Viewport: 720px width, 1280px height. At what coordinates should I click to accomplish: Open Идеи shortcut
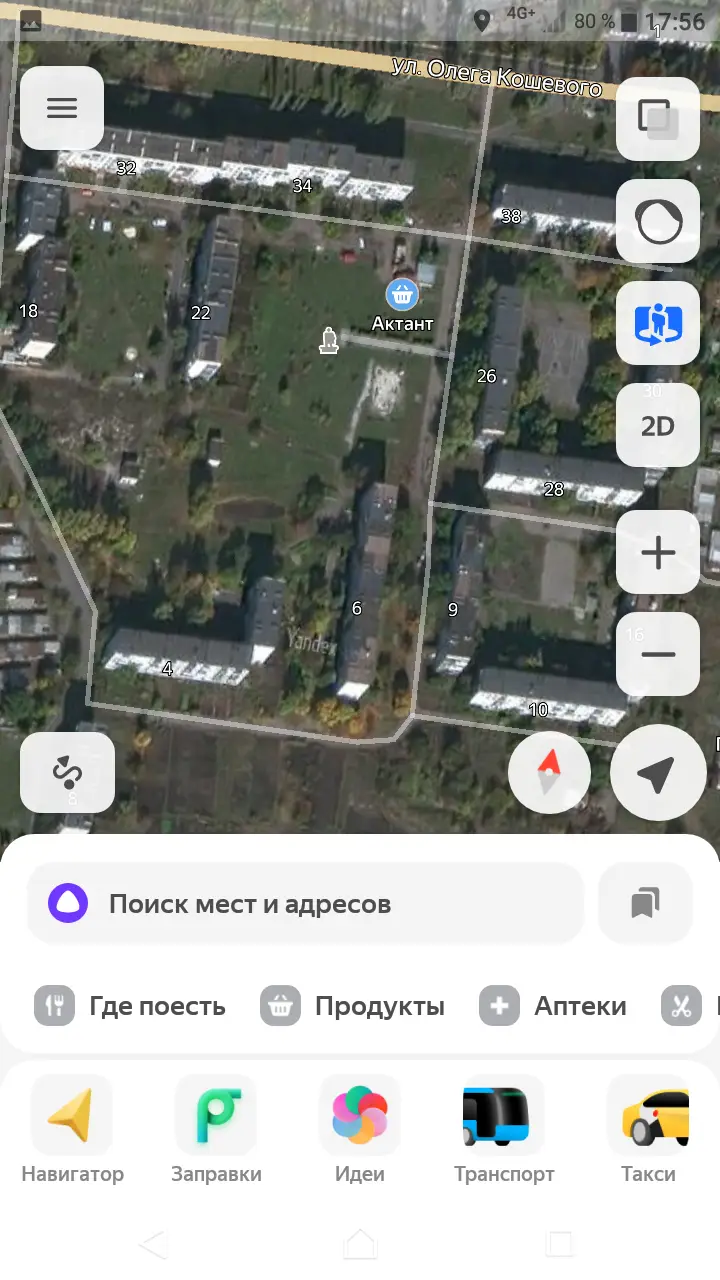point(360,1130)
